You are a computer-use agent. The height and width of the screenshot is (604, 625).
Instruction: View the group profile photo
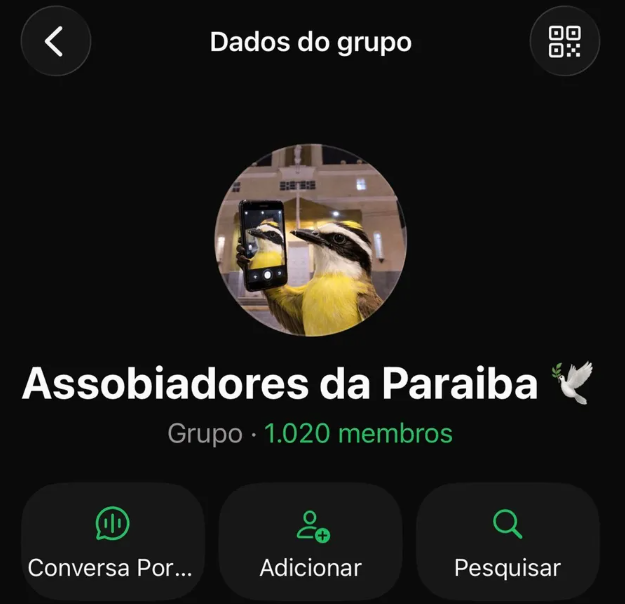click(x=311, y=240)
